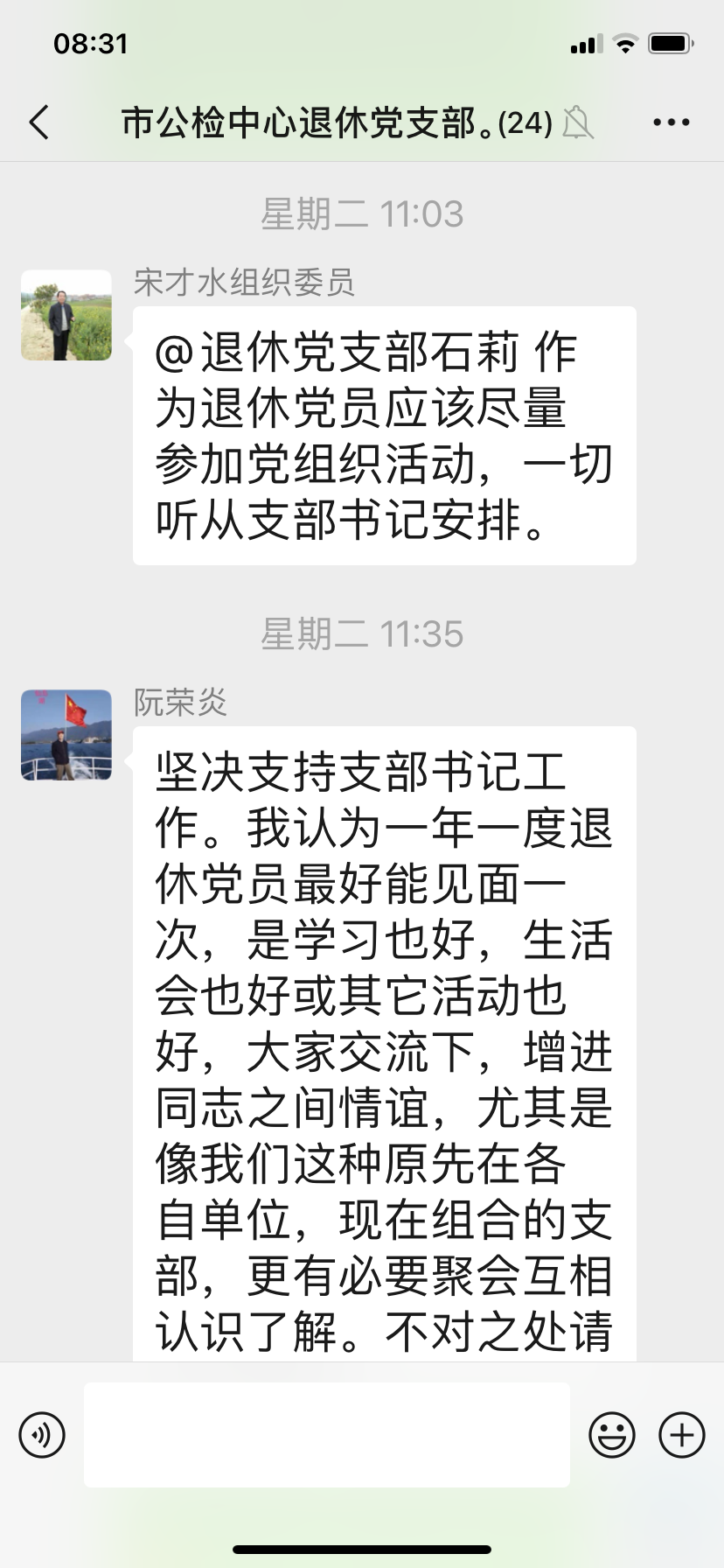Go back to the chat list

(39, 122)
